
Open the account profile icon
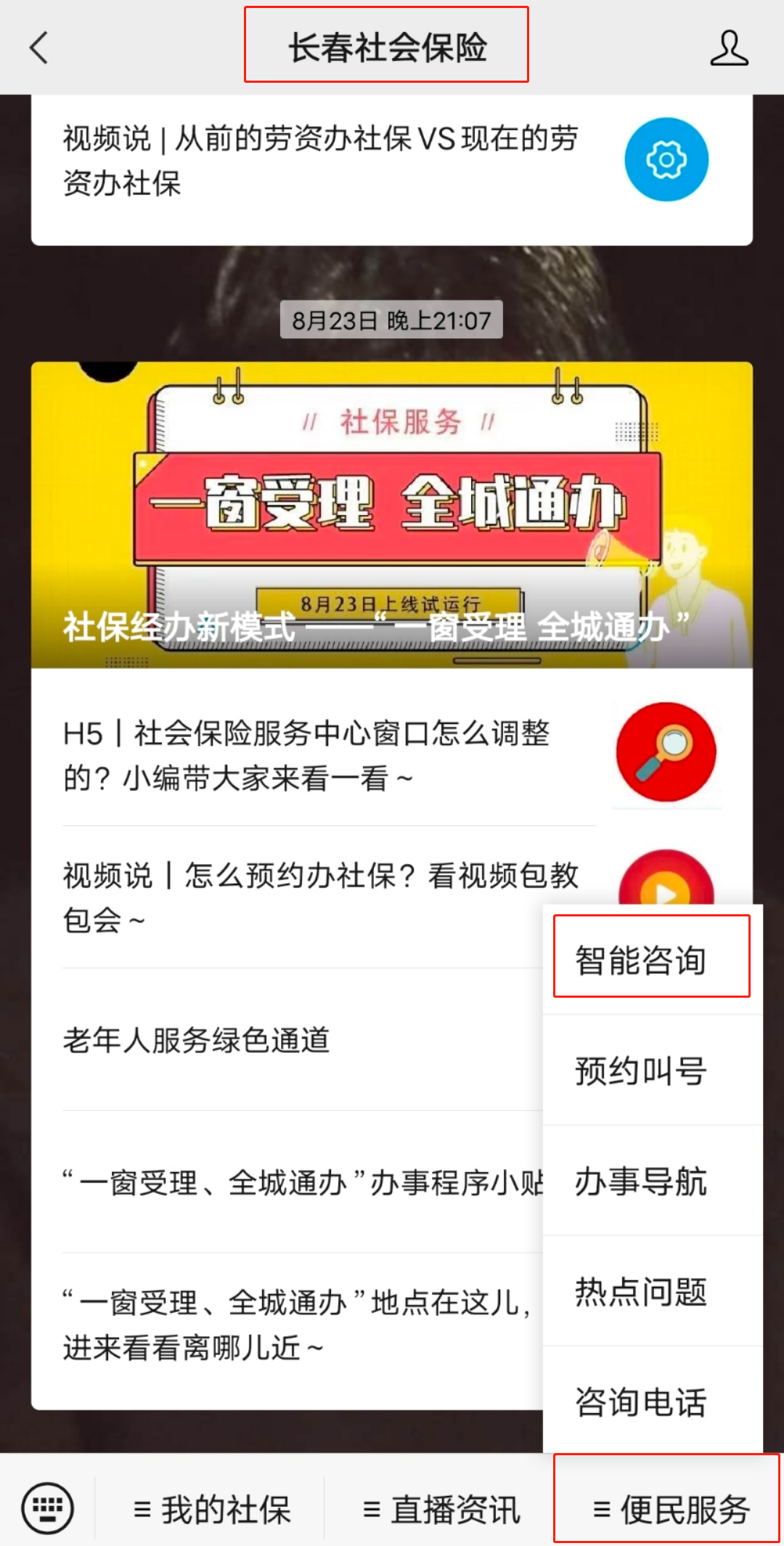pos(729,48)
